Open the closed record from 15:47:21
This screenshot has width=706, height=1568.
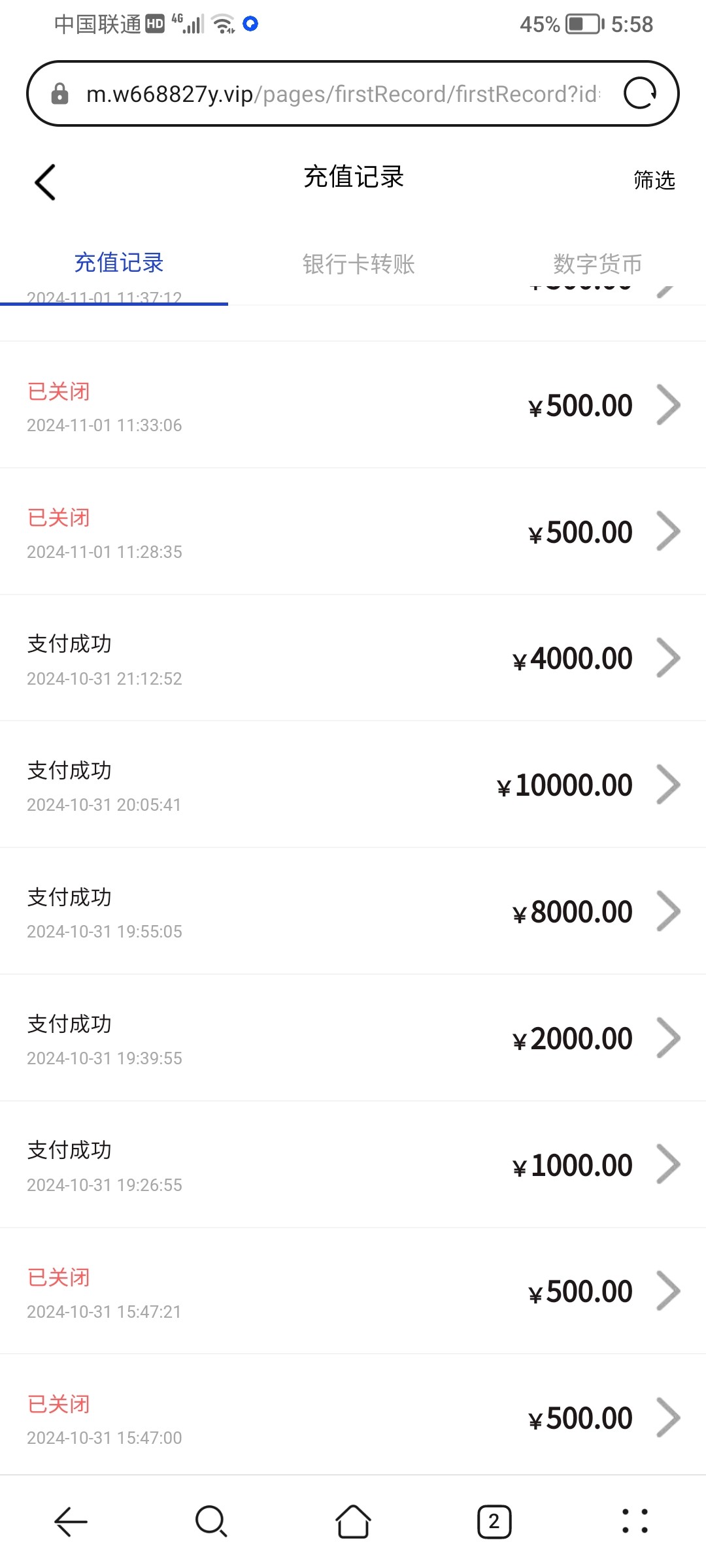coord(353,1292)
